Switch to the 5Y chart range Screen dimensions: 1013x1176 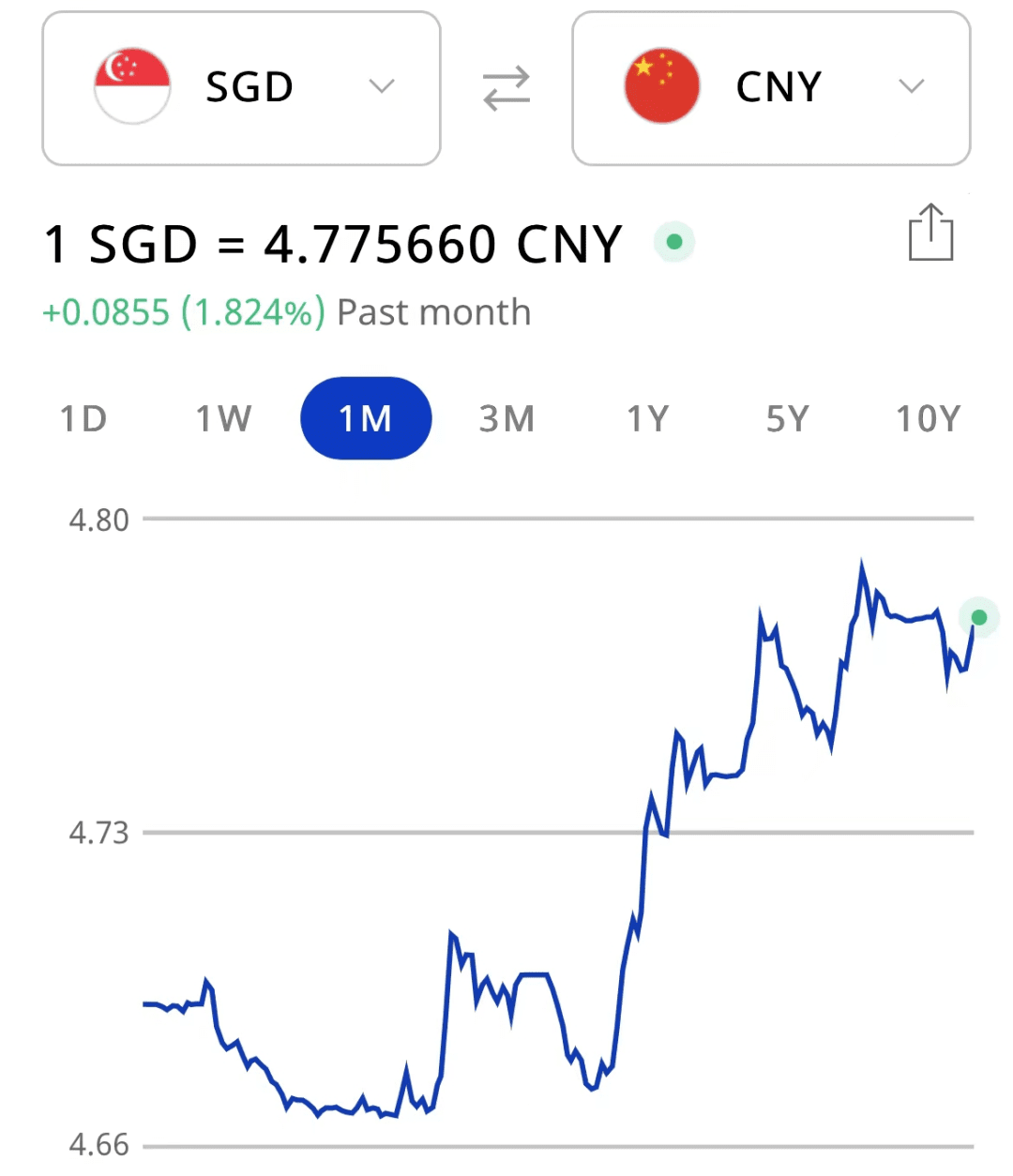[x=787, y=418]
